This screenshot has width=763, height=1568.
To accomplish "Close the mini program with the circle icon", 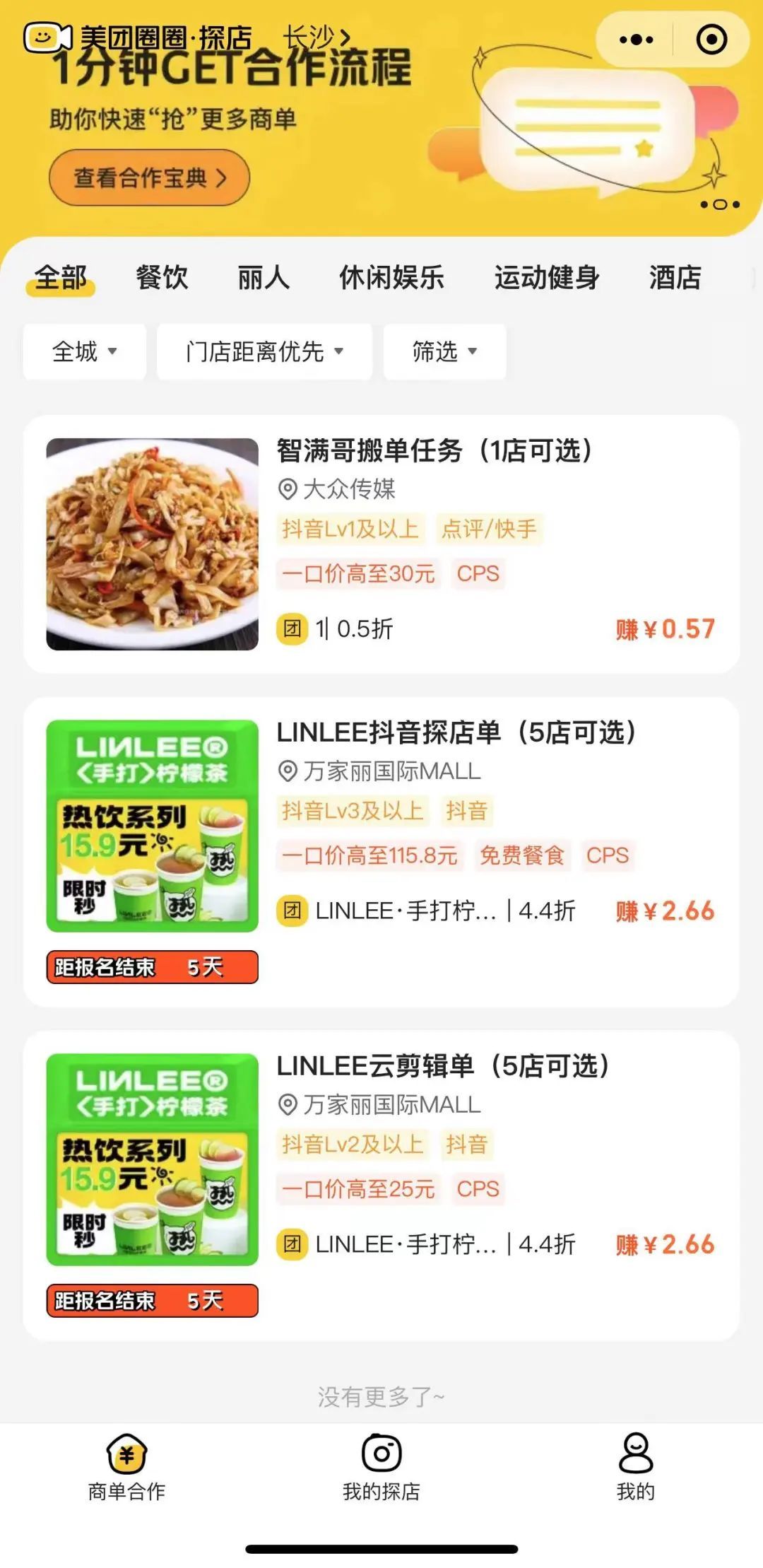I will (x=711, y=40).
